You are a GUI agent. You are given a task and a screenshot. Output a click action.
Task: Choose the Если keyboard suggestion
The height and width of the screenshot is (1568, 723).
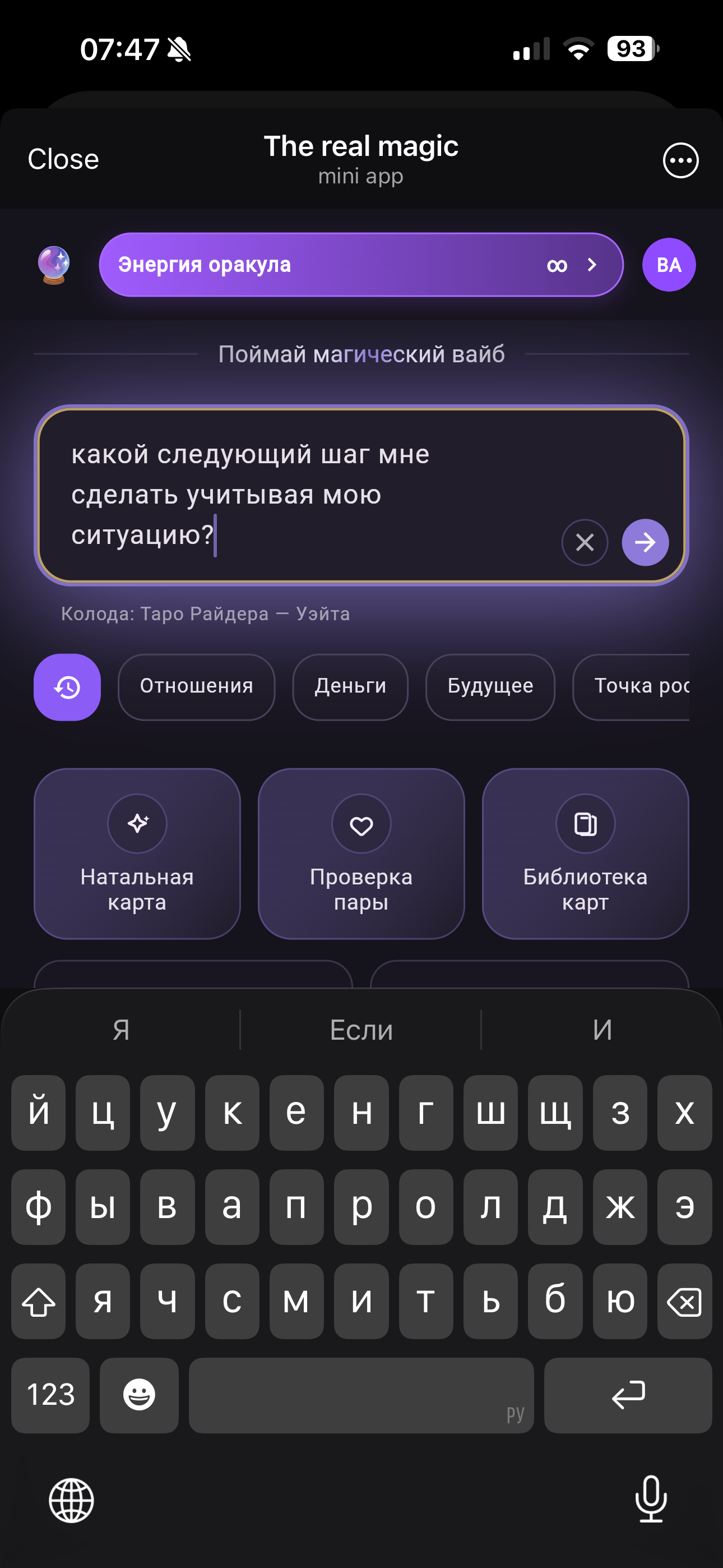(360, 1030)
